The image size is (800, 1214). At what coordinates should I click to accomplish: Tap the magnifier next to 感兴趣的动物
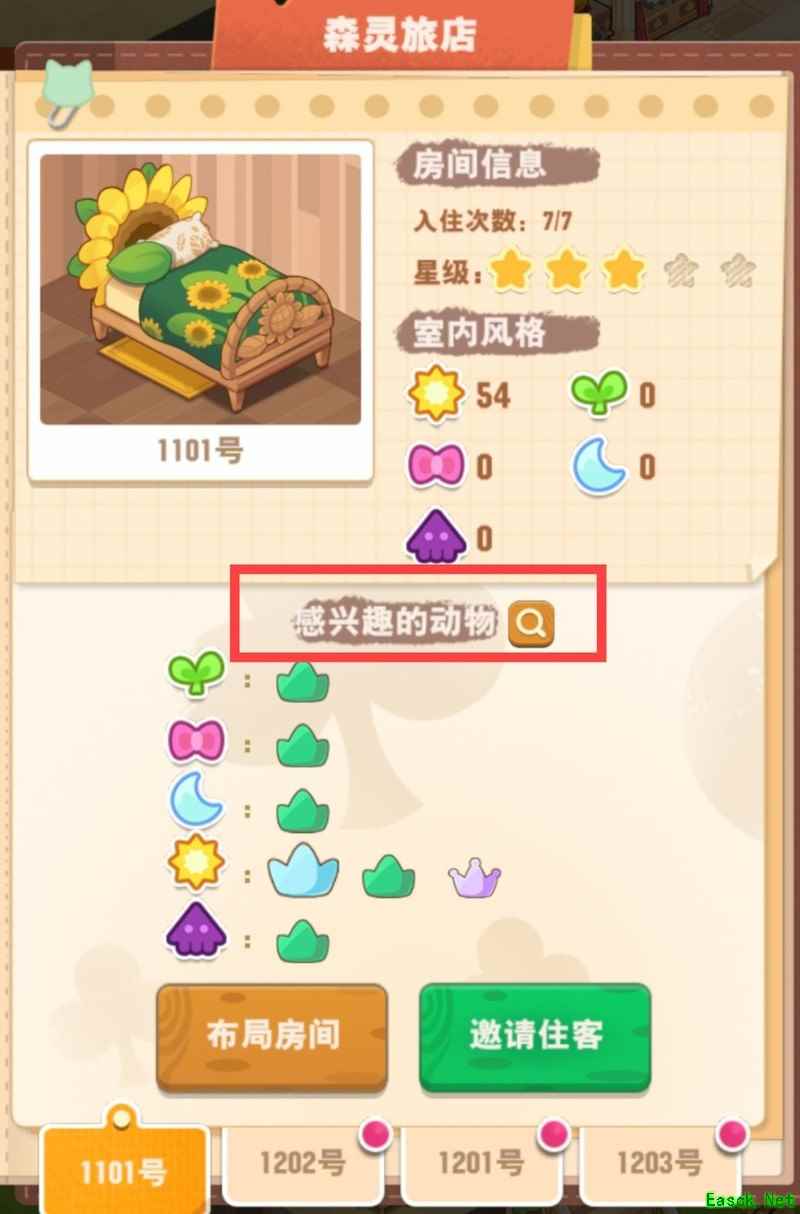(531, 624)
